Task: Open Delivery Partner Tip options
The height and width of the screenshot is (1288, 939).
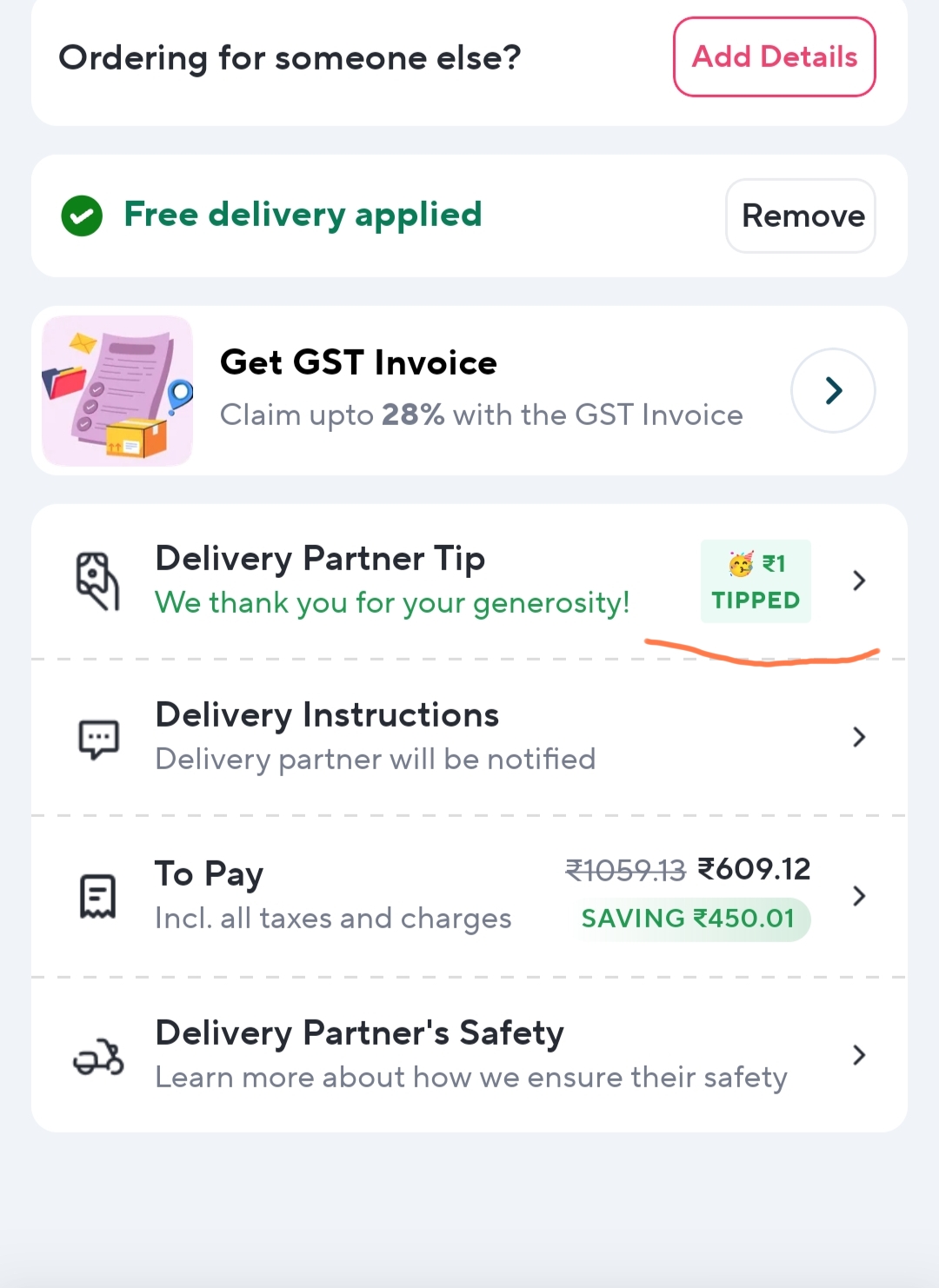Action: click(858, 581)
